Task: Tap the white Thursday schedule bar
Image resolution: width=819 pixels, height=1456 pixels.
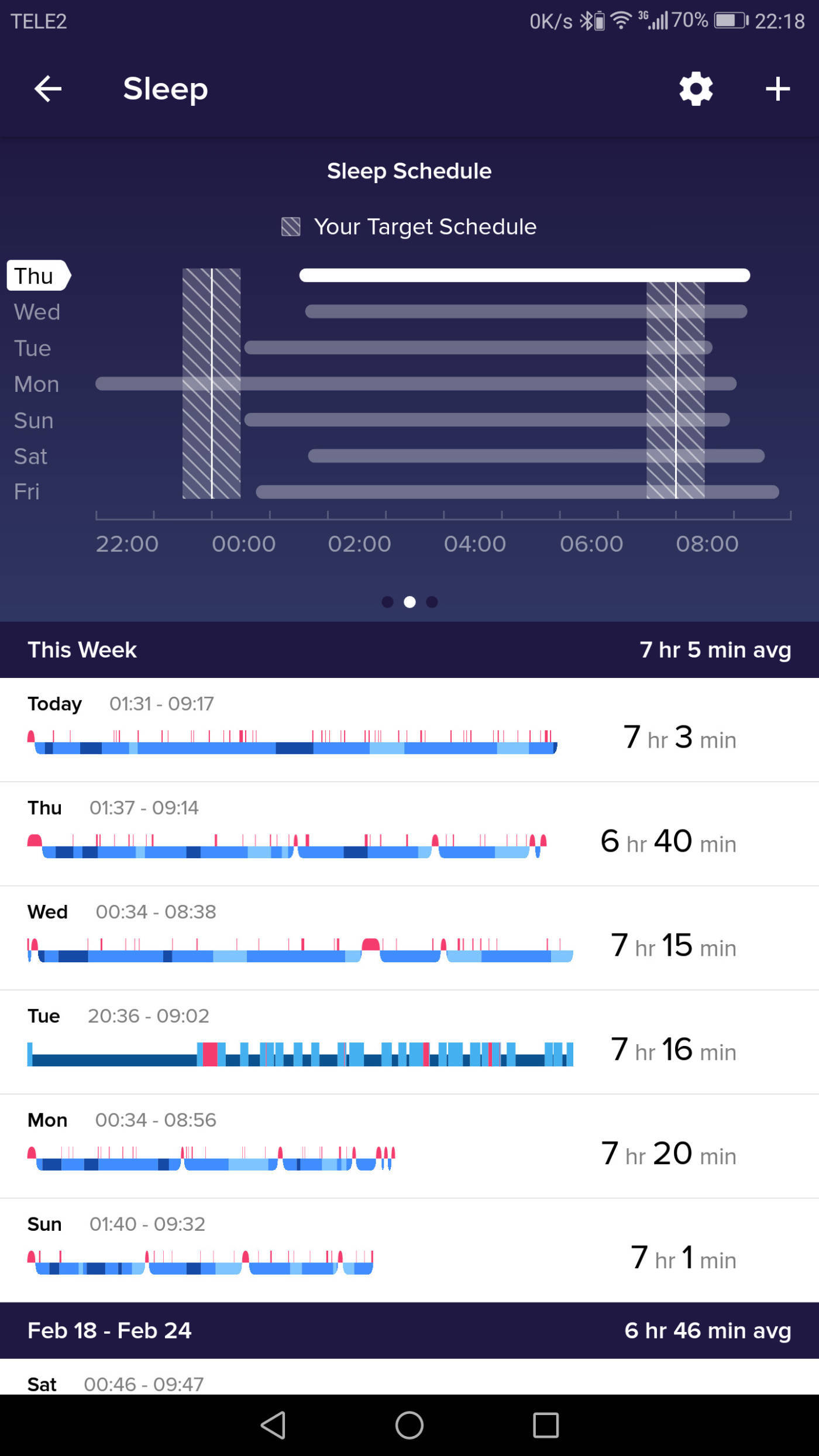Action: click(x=524, y=276)
